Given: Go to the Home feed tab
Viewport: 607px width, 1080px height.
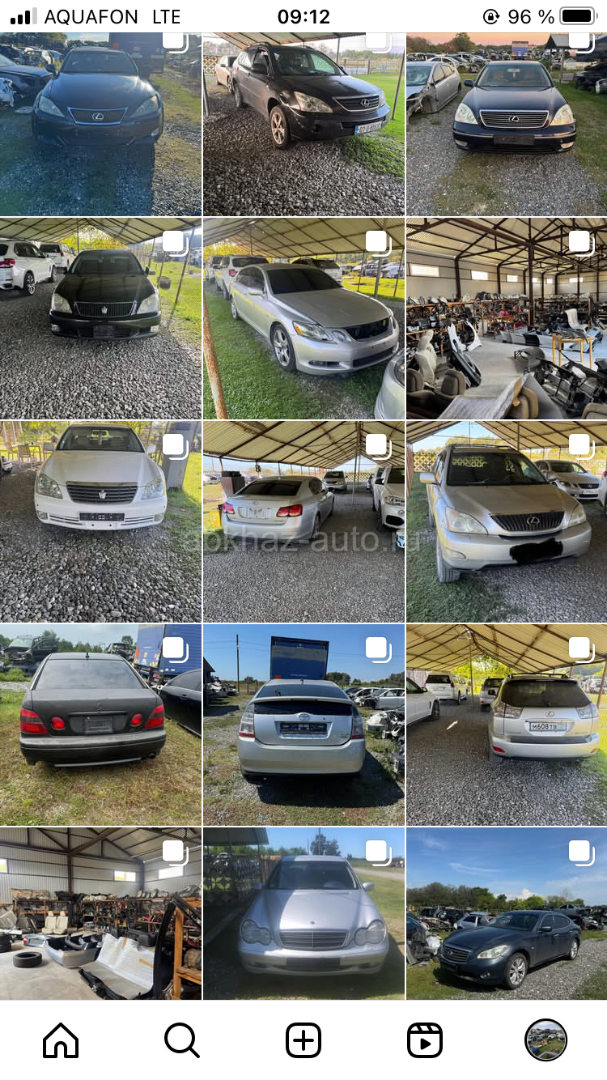Looking at the screenshot, I should [x=61, y=1040].
